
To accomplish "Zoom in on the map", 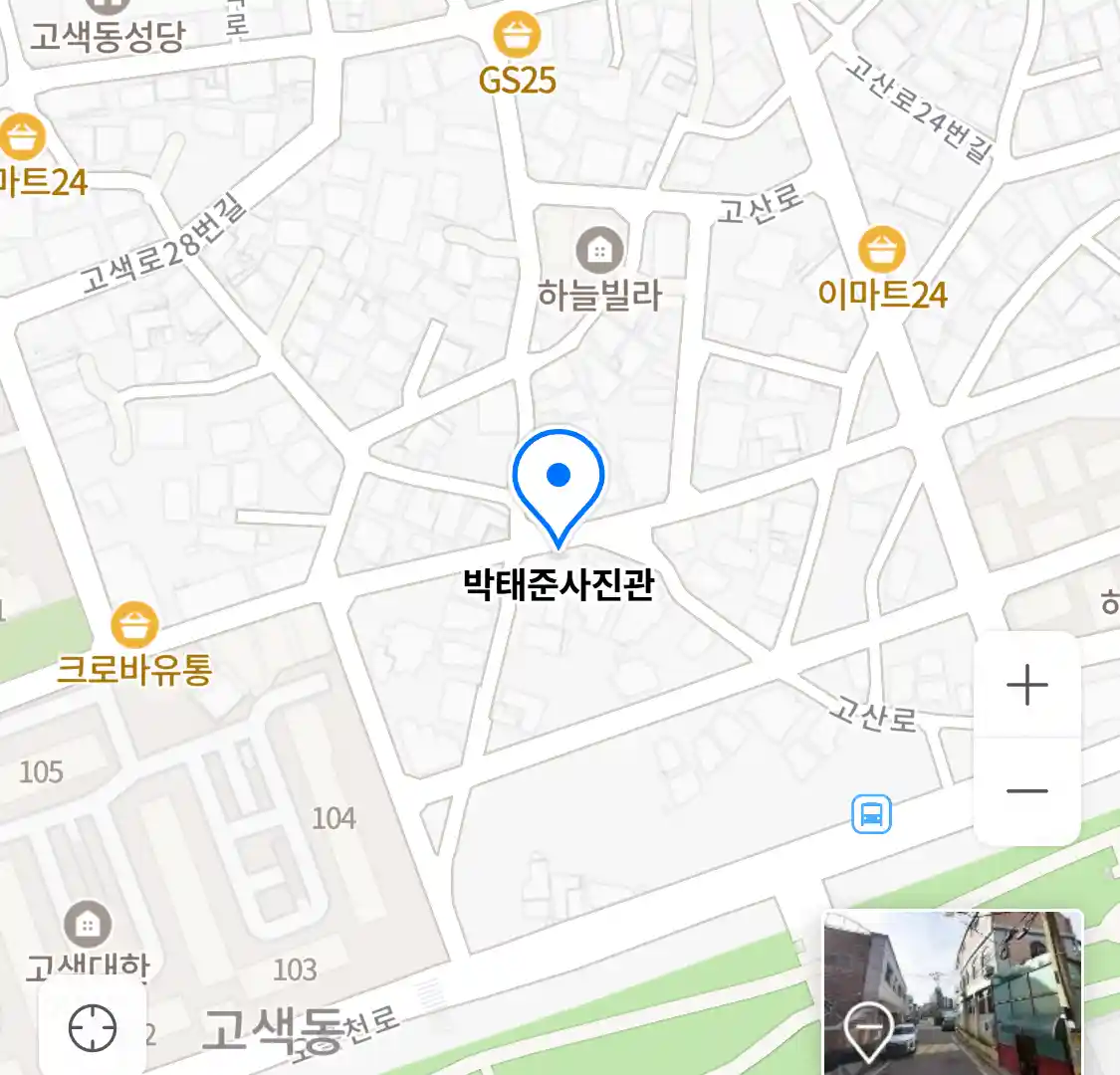I will tap(1026, 686).
